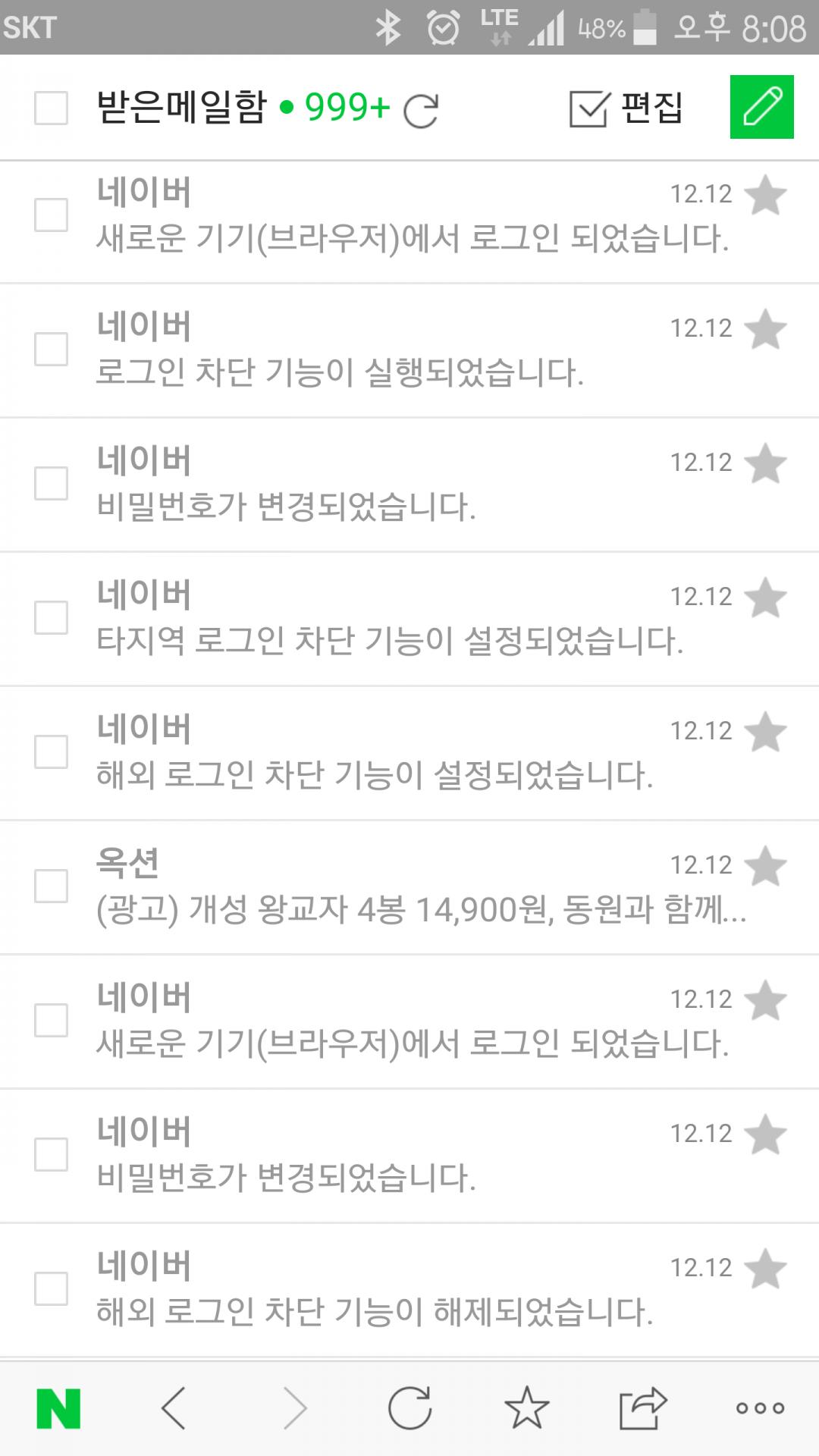The height and width of the screenshot is (1456, 819).
Task: Star the mail 로그인 차단 기능이 실행되었습니다
Action: click(765, 329)
